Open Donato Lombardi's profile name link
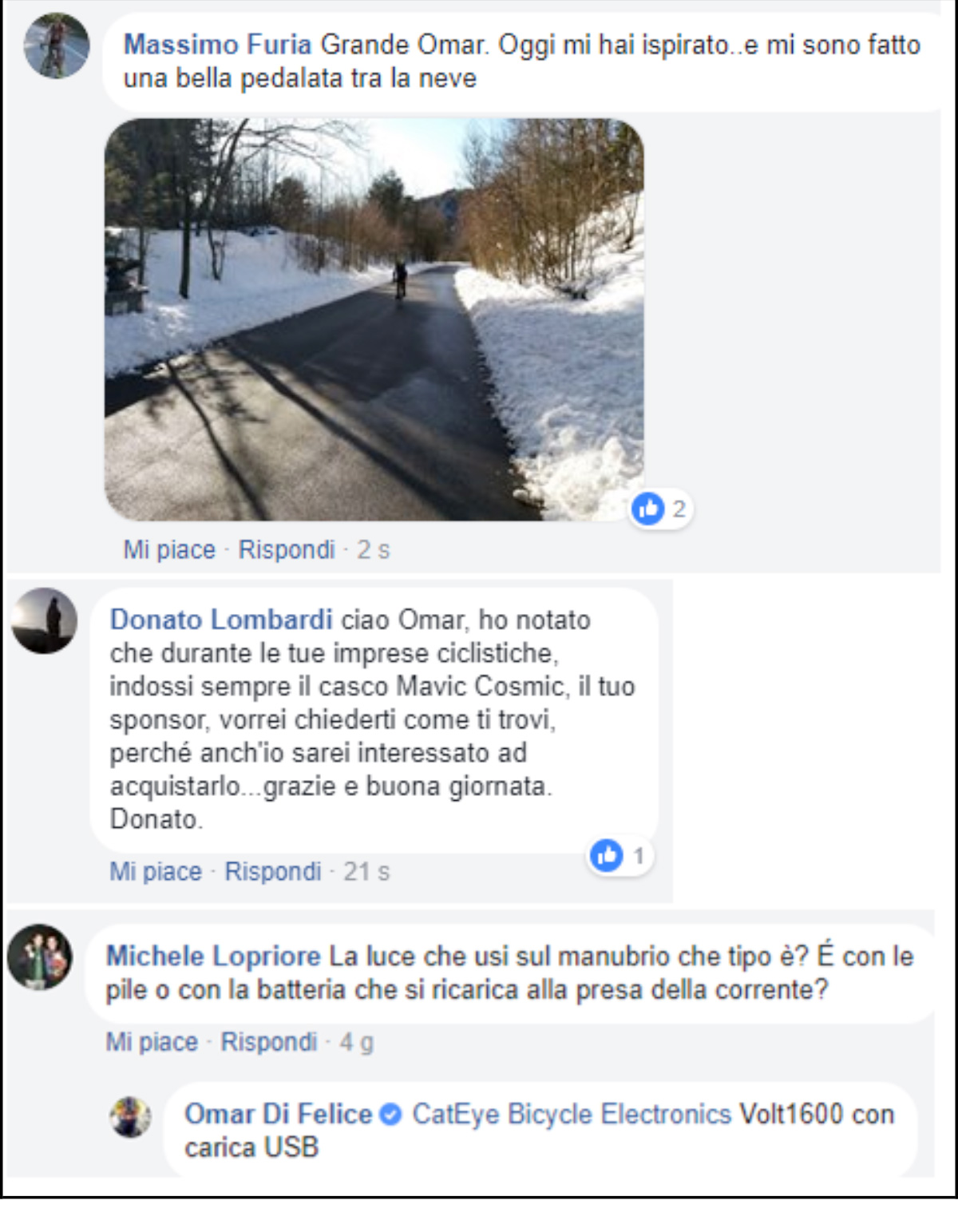 pyautogui.click(x=221, y=620)
